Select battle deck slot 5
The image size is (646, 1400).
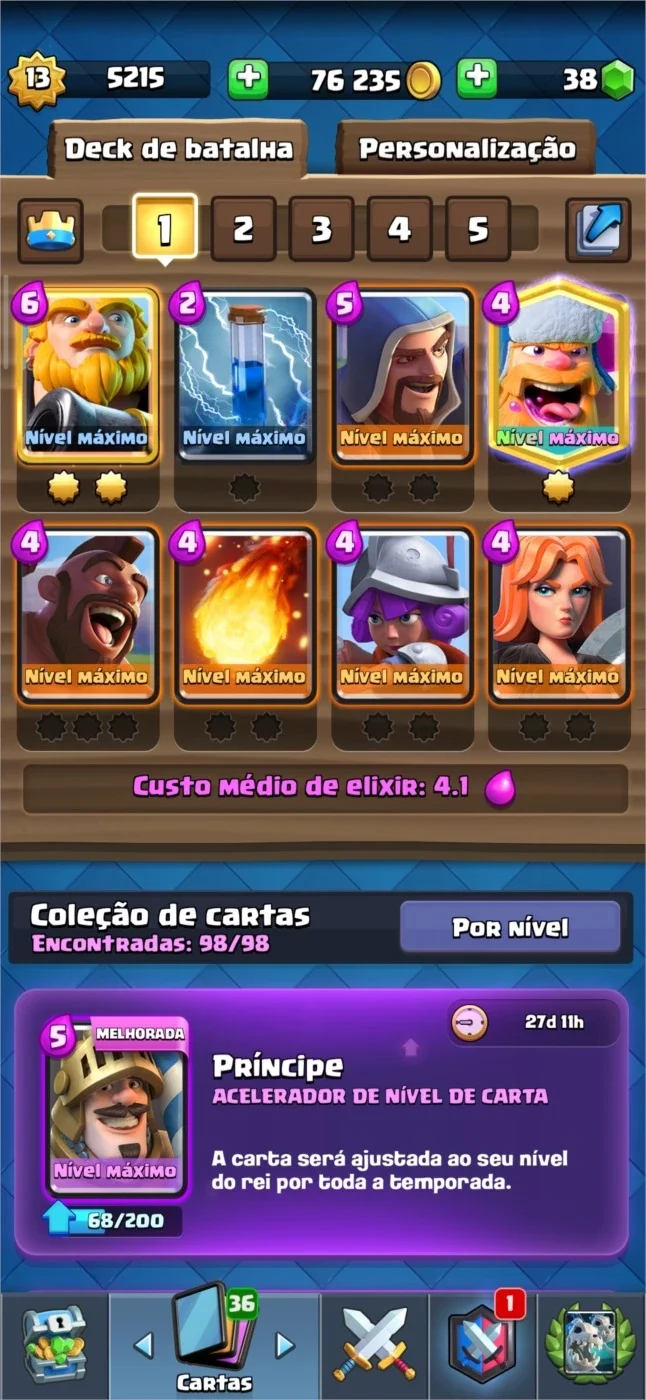coord(478,229)
